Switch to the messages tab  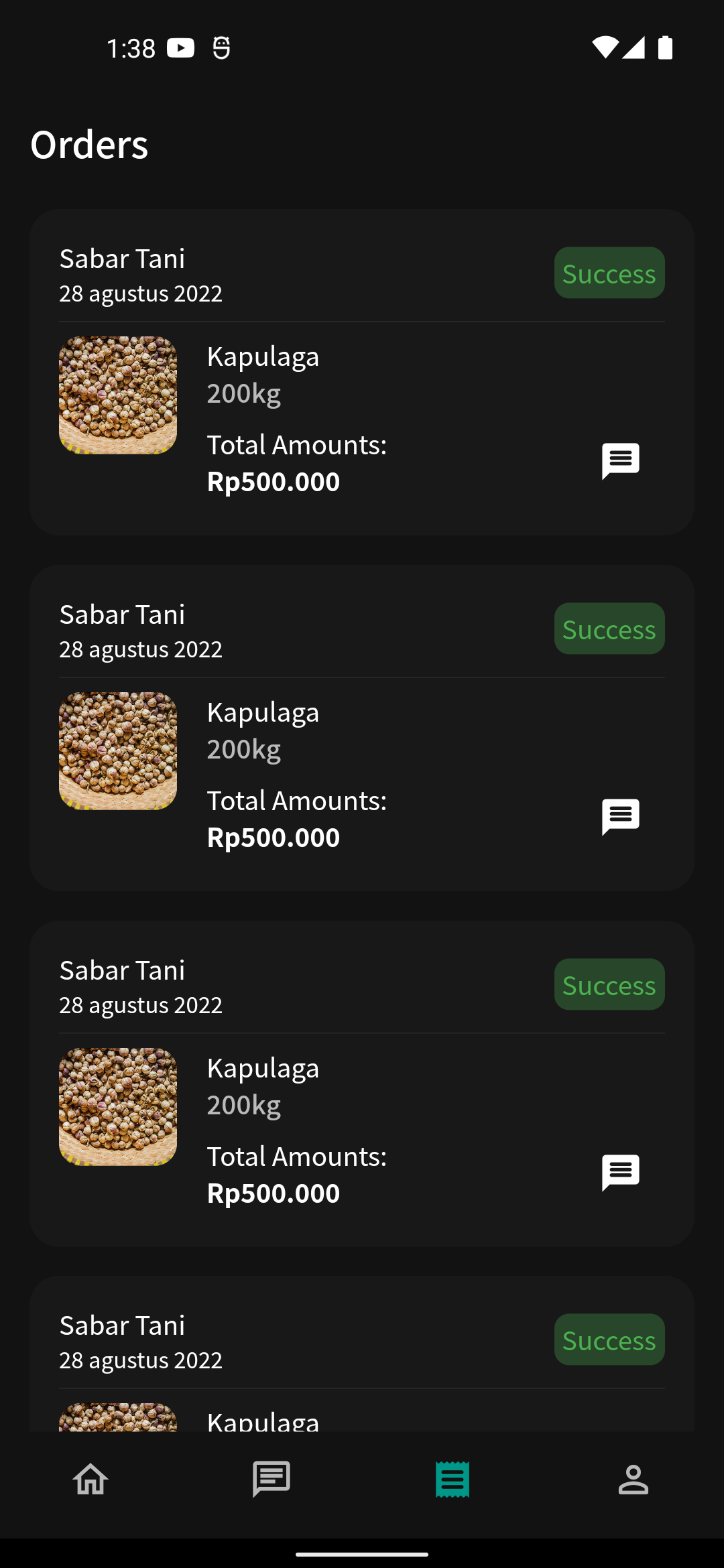tap(271, 1480)
